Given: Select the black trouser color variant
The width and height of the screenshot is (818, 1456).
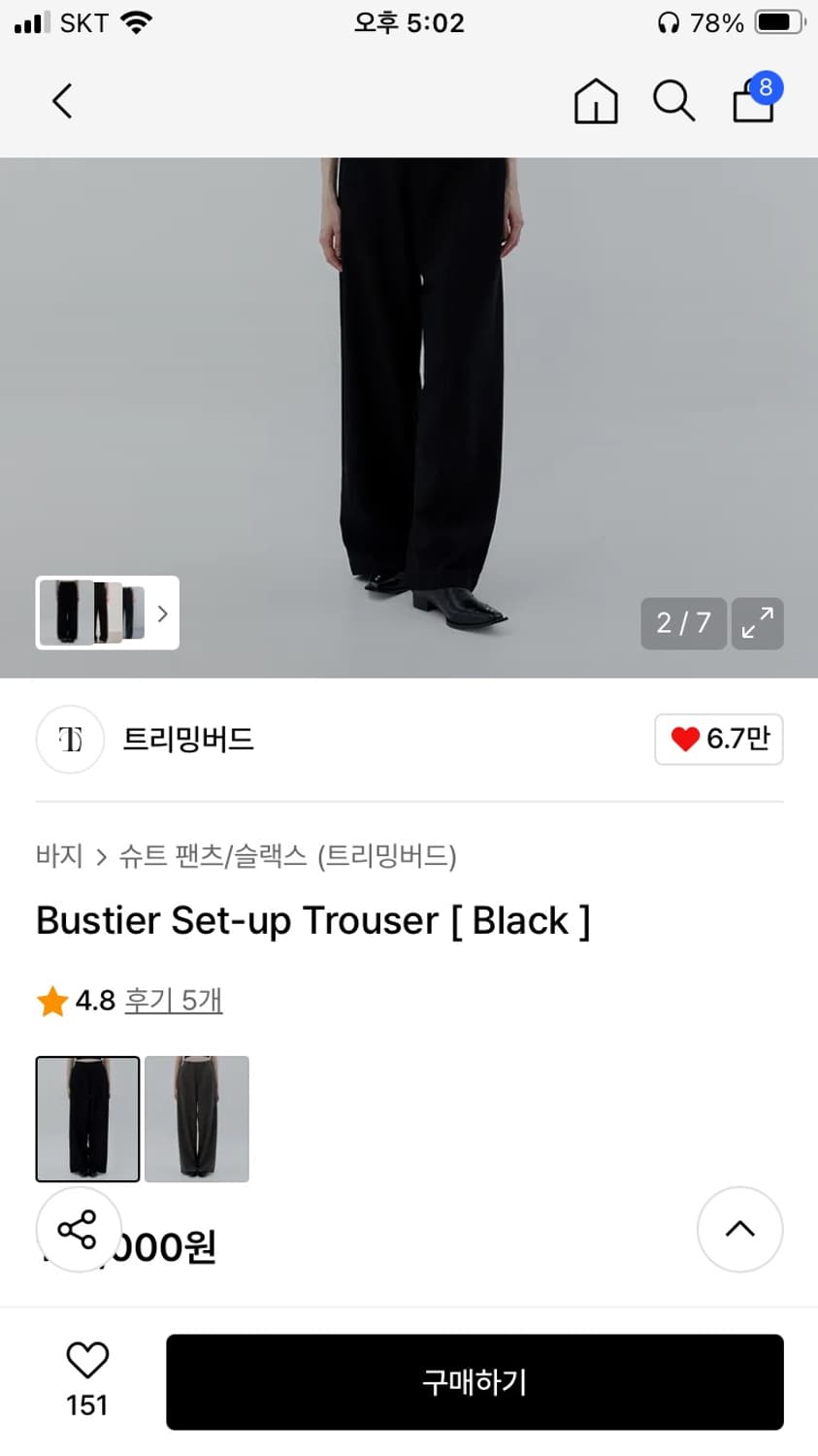Looking at the screenshot, I should coord(86,1119).
